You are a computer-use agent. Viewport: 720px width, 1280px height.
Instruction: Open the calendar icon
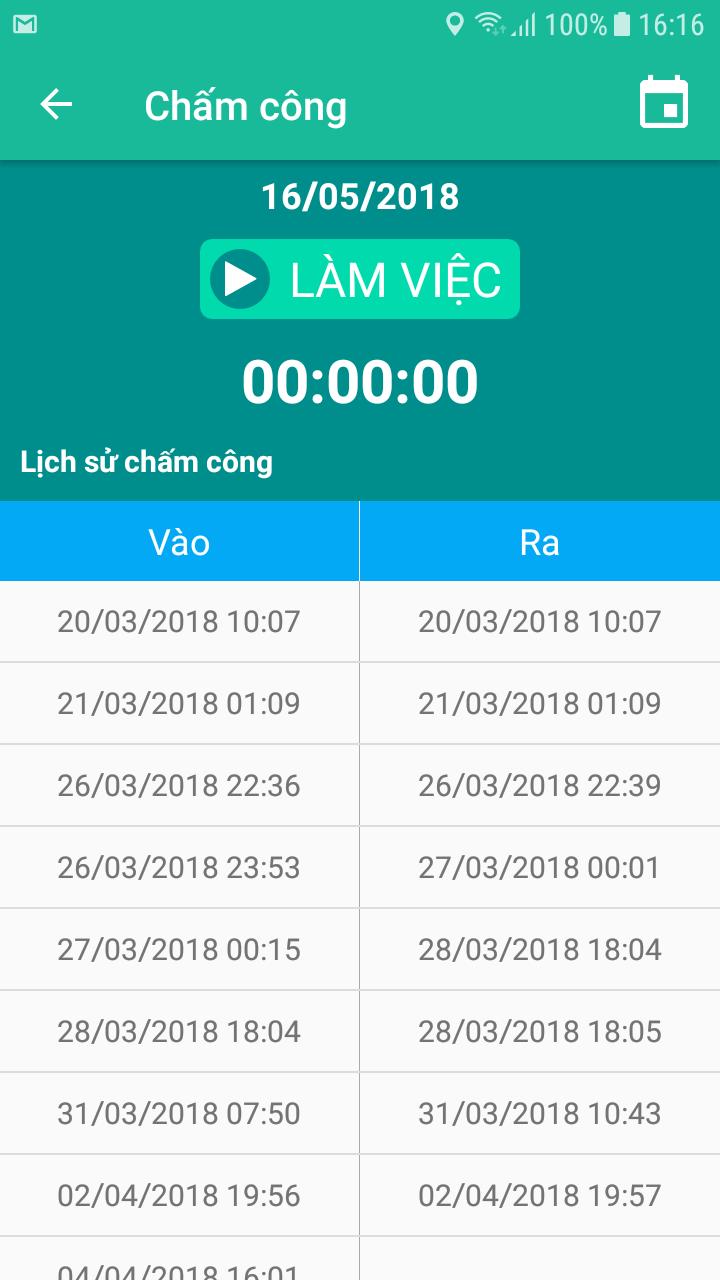pos(664,103)
